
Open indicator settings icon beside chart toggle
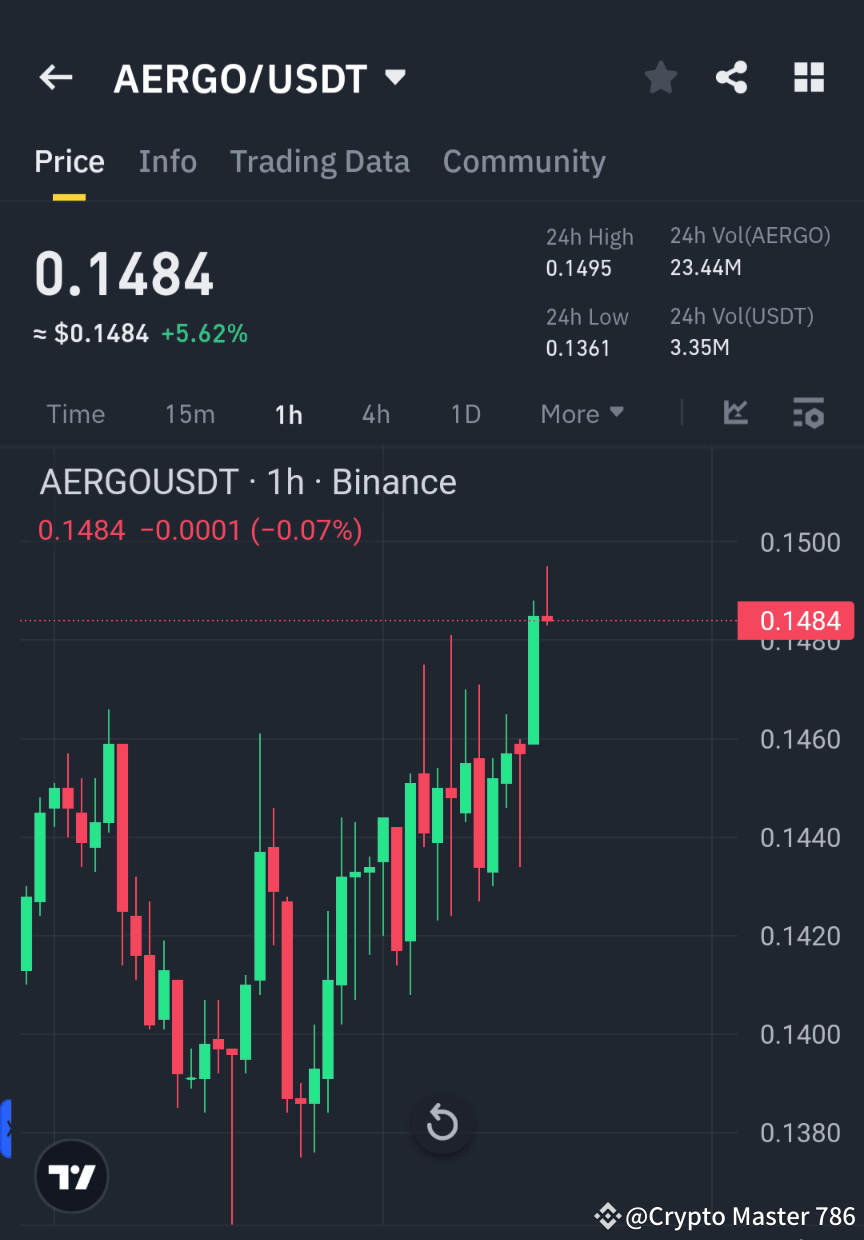point(808,413)
